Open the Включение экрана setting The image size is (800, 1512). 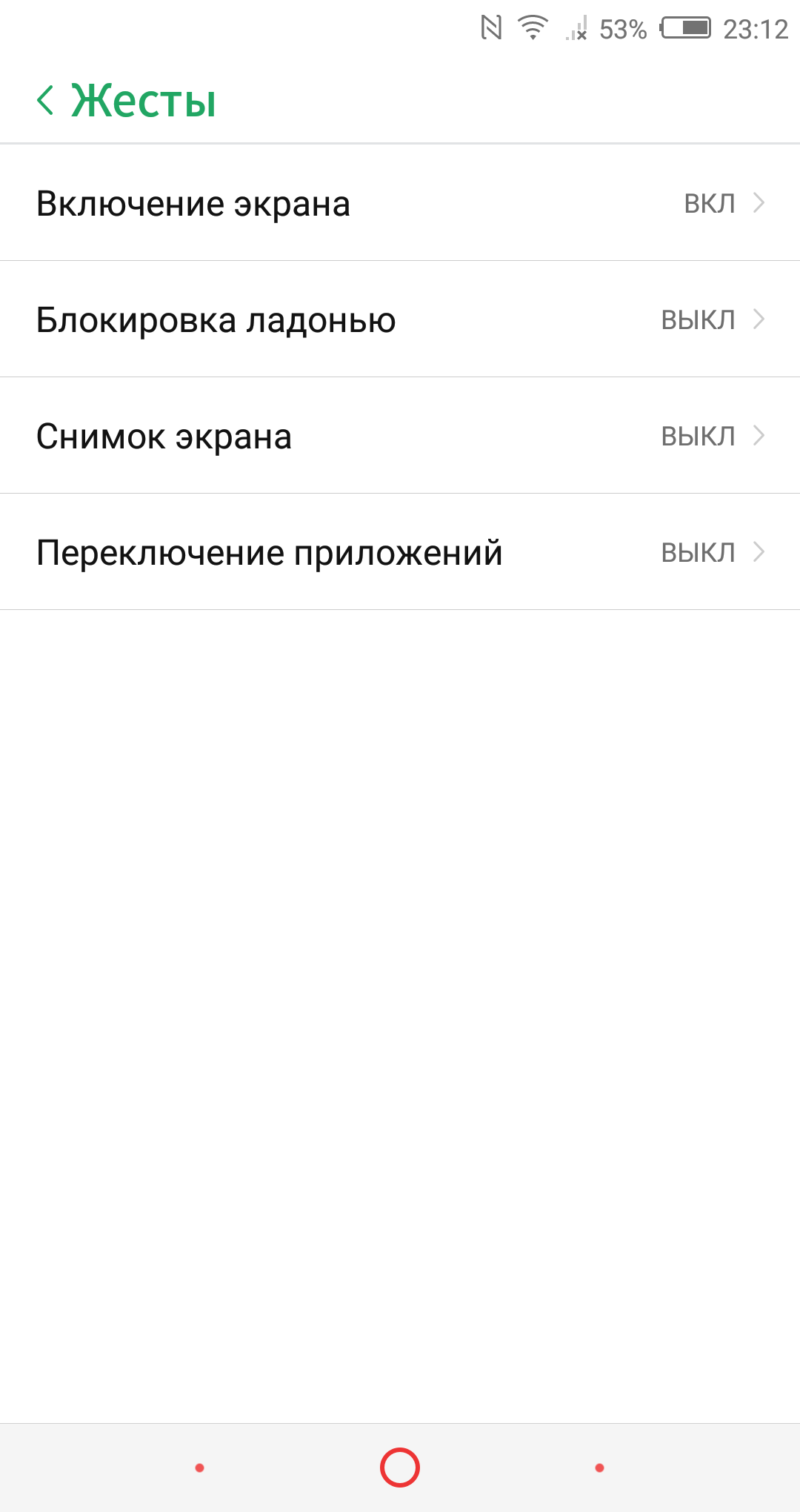(400, 203)
